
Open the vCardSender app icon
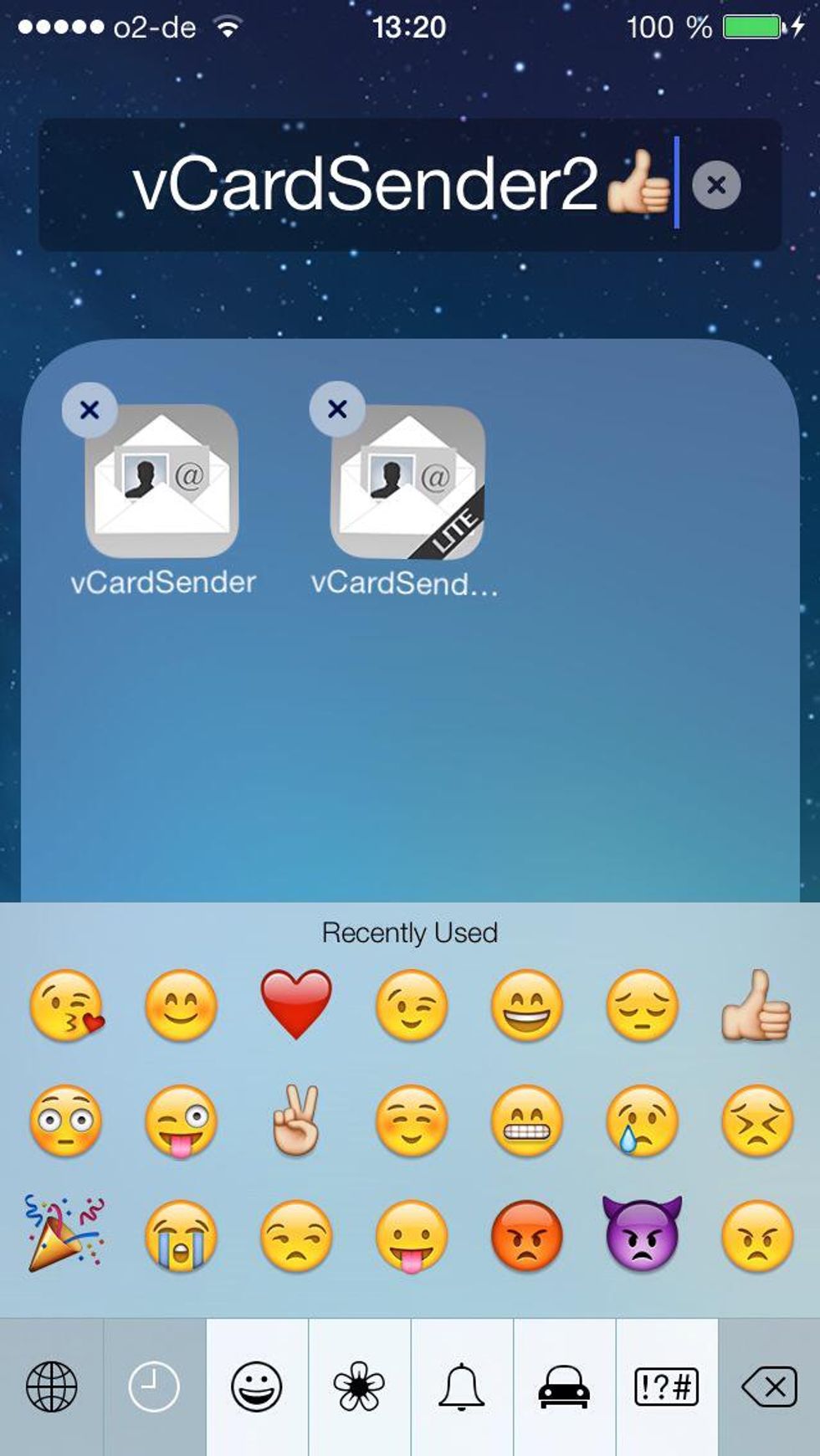pos(162,481)
